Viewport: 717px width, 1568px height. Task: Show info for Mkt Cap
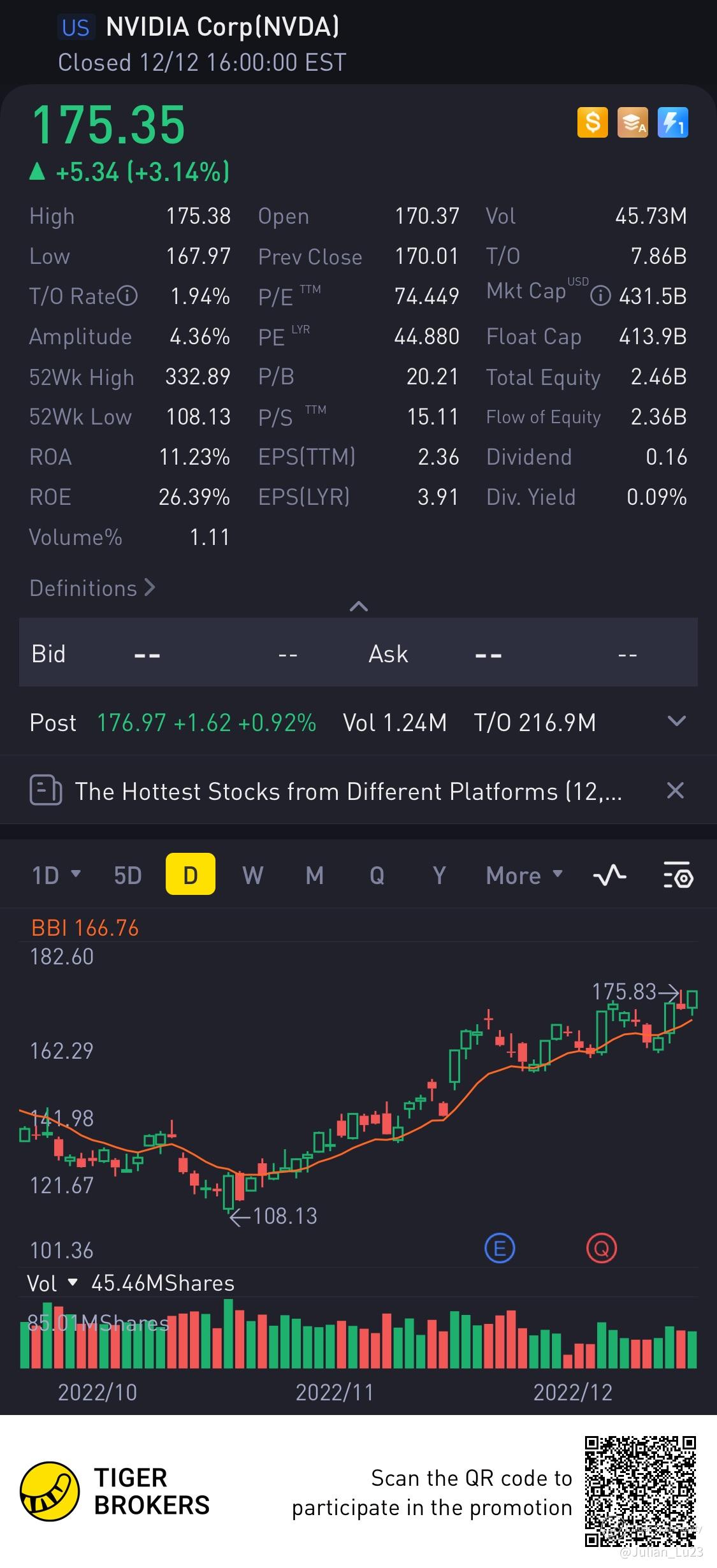tap(600, 296)
